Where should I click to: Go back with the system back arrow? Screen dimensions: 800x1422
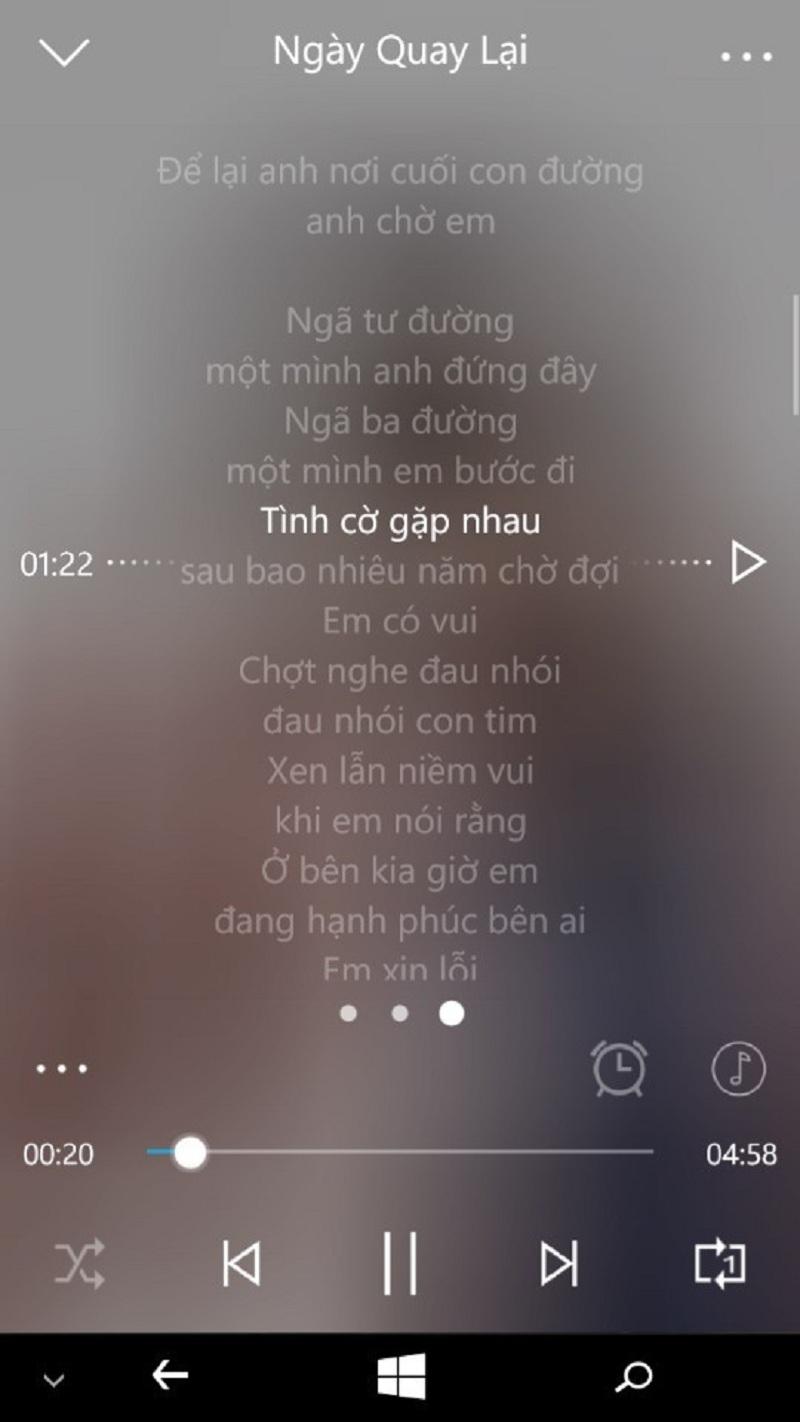[170, 1377]
